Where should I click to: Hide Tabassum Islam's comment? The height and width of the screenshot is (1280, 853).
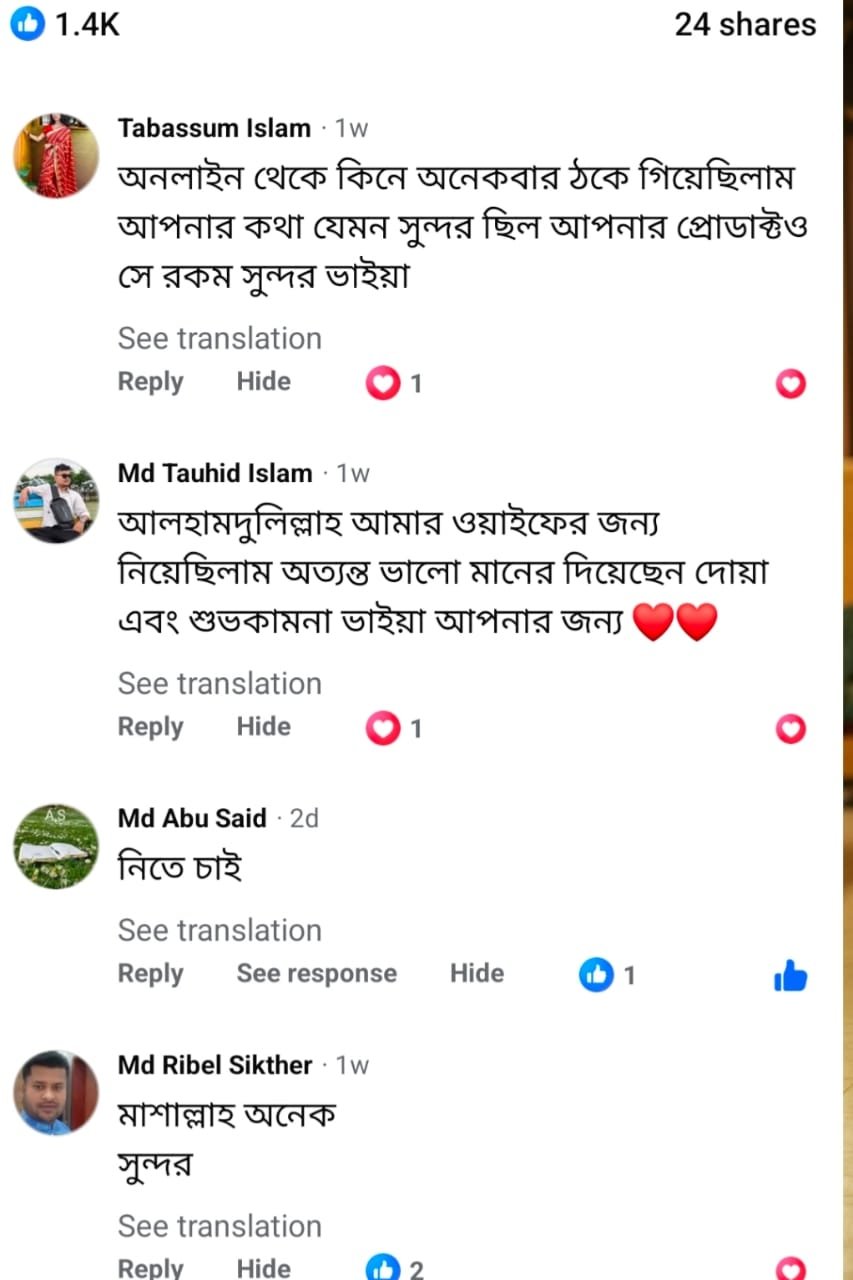click(x=264, y=381)
